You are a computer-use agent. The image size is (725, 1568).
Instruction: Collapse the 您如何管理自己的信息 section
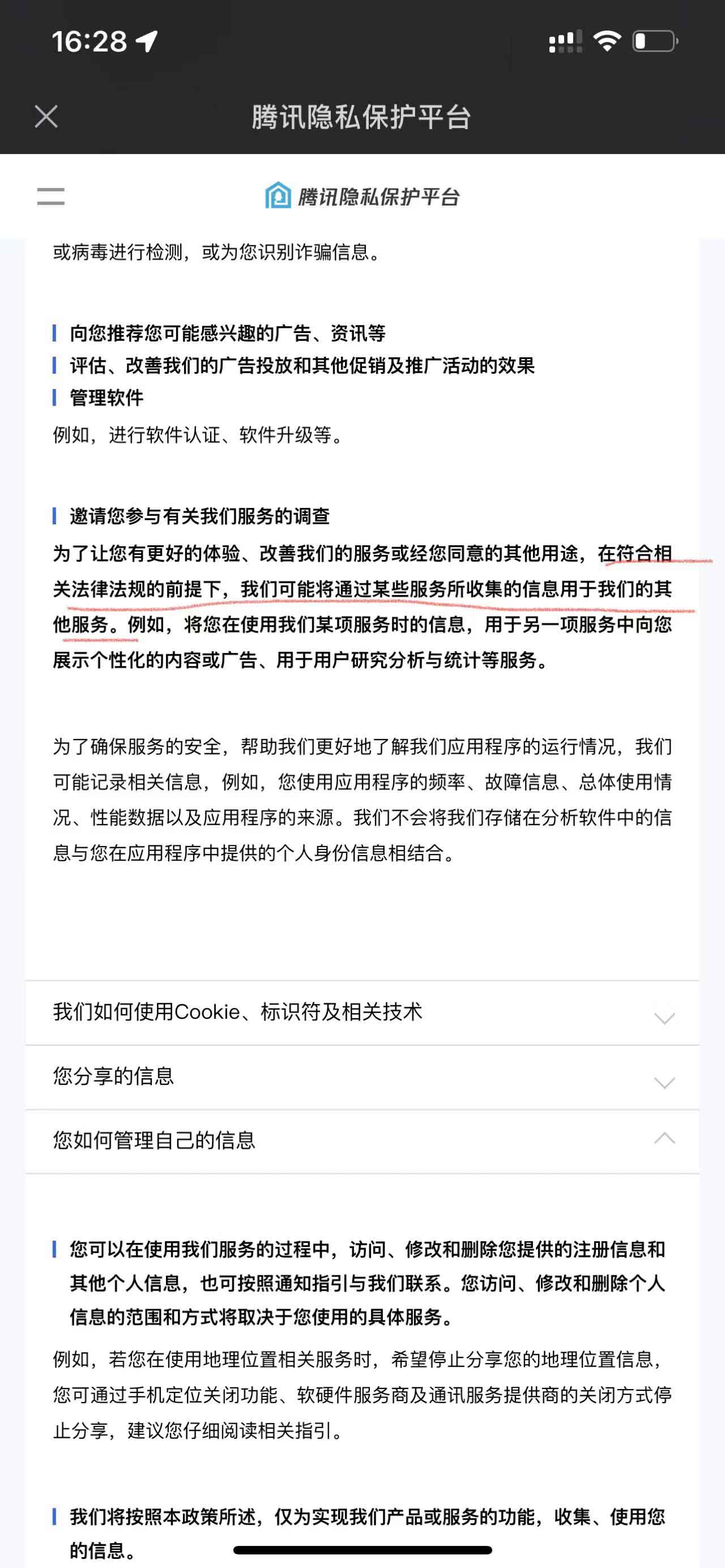point(361,1141)
